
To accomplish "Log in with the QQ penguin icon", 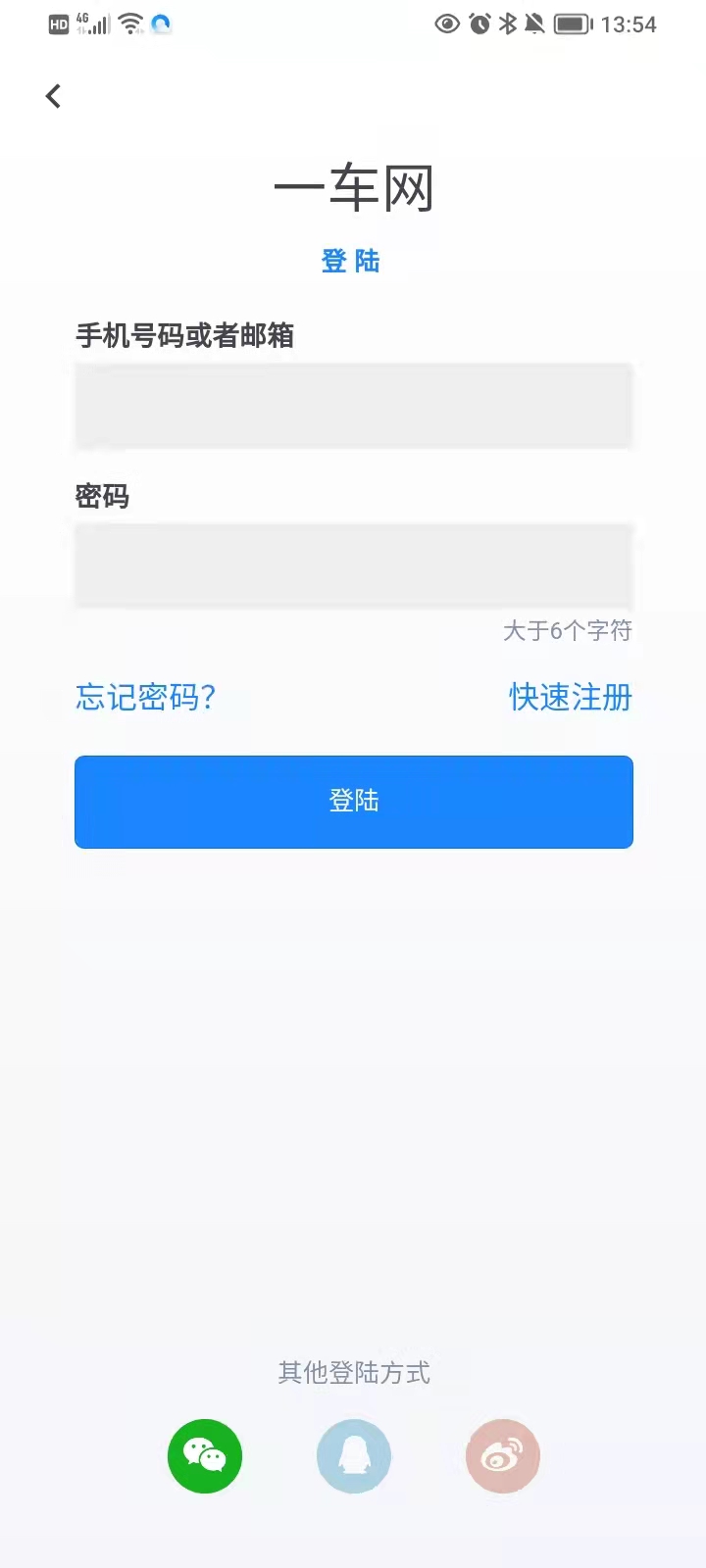I will tap(354, 1456).
